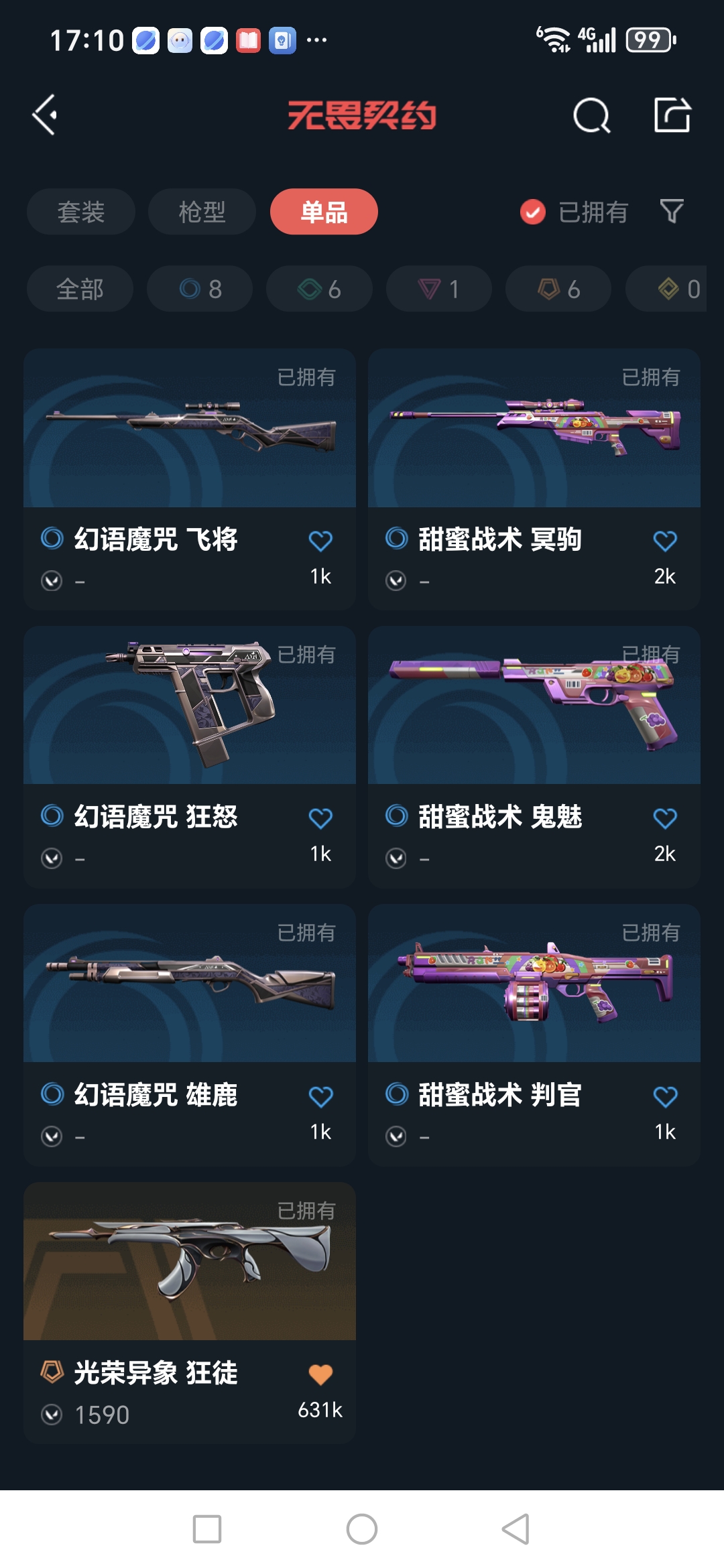Open the search icon
Image resolution: width=724 pixels, height=1568 pixels.
pyautogui.click(x=591, y=116)
